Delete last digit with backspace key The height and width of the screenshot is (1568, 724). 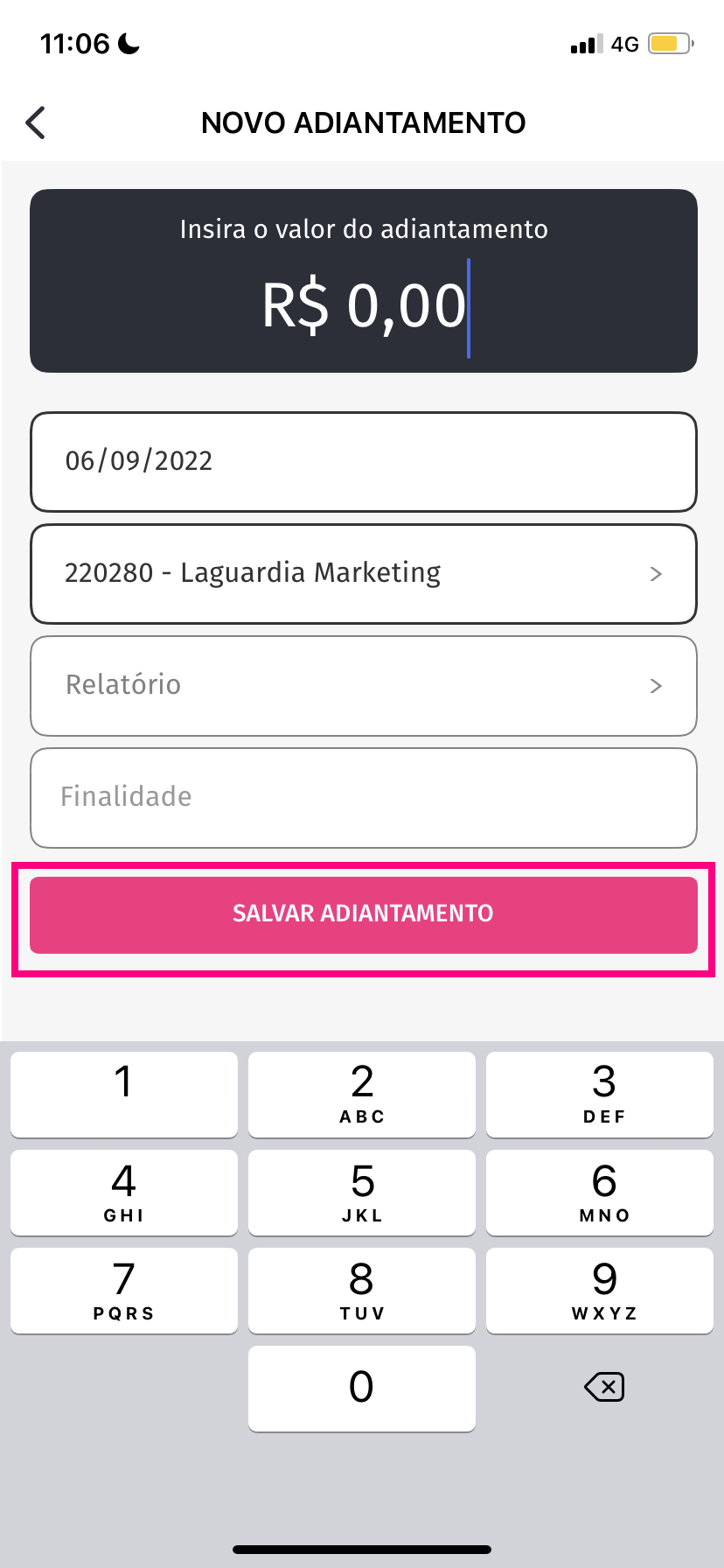tap(603, 1387)
